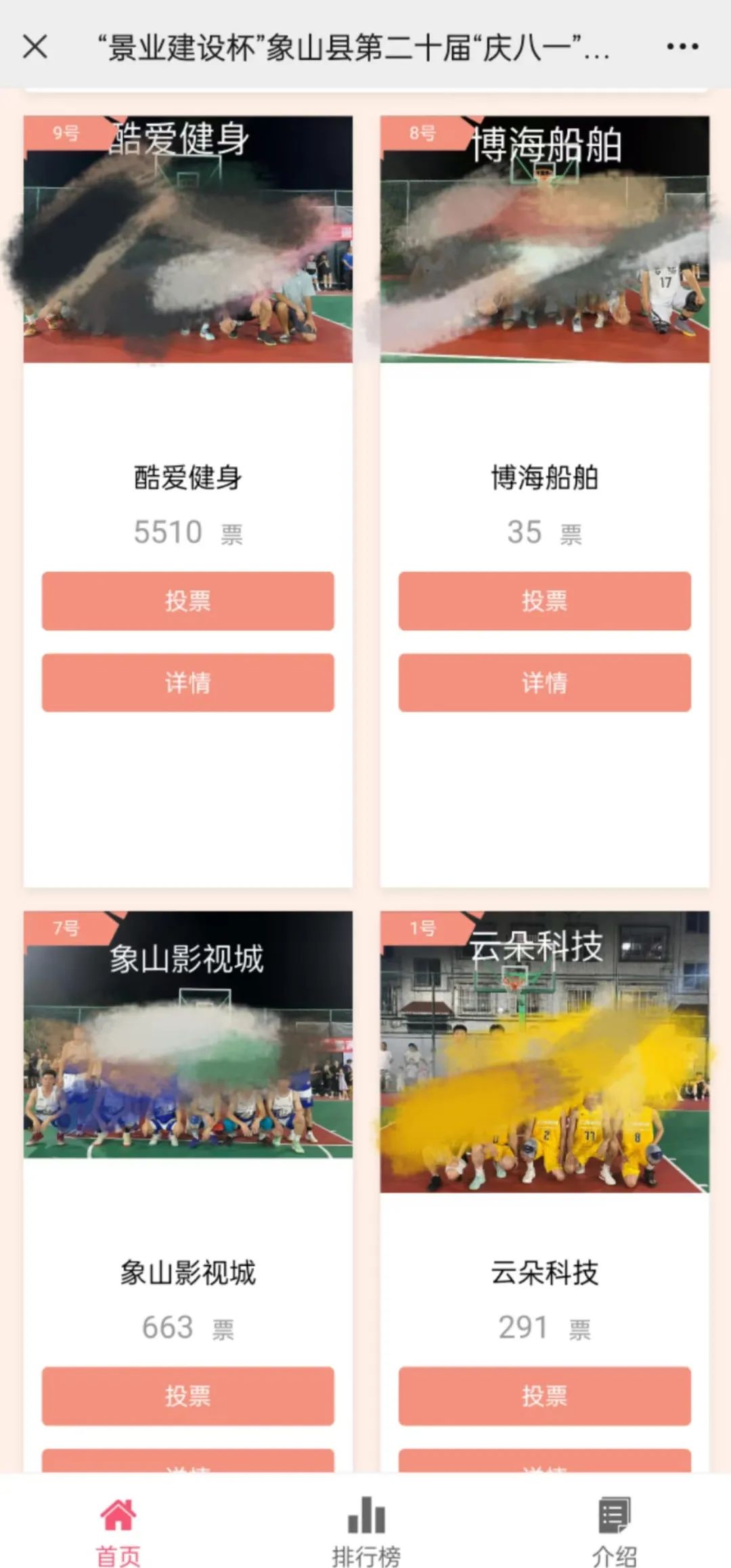Open the 云朵科技 team photo
The width and height of the screenshot is (731, 1568).
(x=544, y=1051)
